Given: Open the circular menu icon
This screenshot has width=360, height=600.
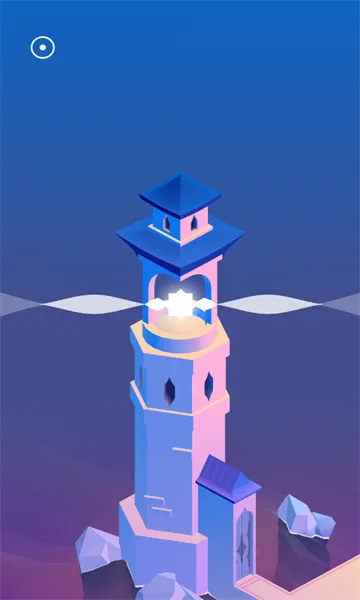Looking at the screenshot, I should [x=43, y=47].
